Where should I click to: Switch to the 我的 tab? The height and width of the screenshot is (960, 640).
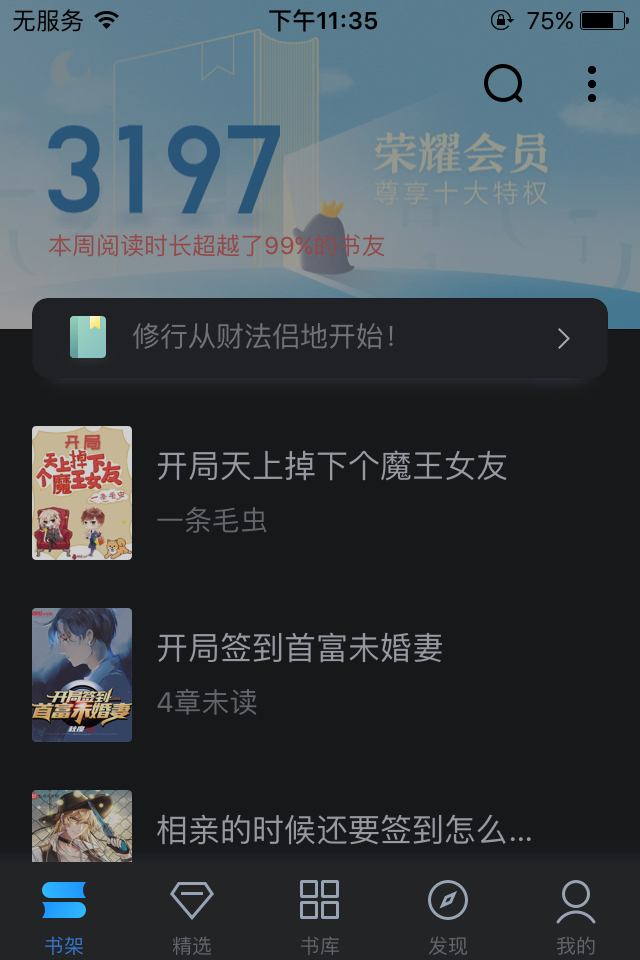576,916
